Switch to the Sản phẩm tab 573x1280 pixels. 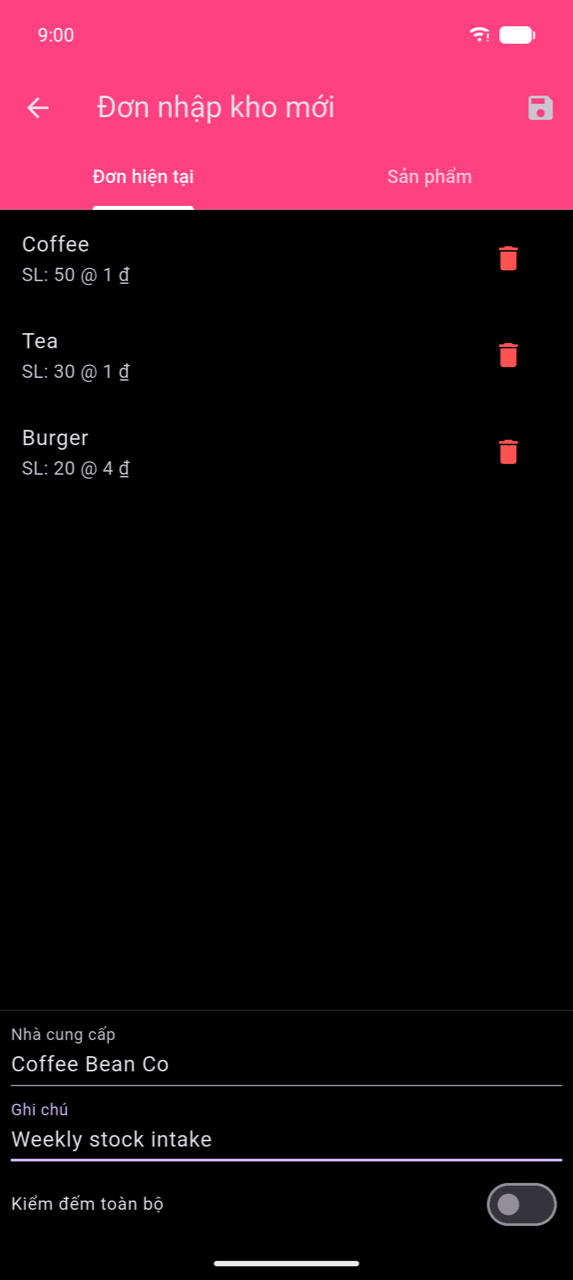tap(429, 177)
